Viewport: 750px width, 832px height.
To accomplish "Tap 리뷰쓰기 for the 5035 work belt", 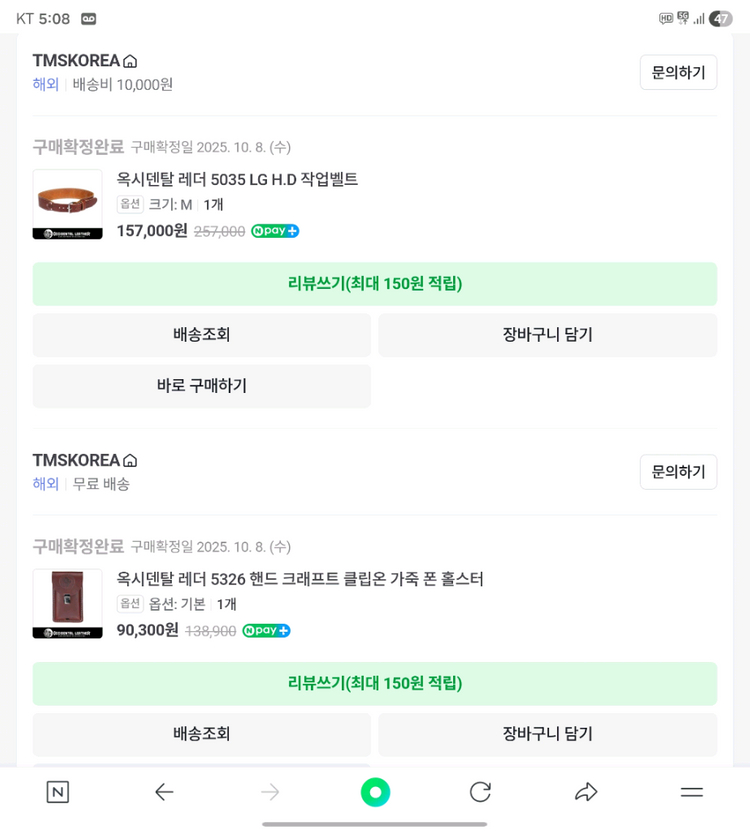I will point(375,284).
